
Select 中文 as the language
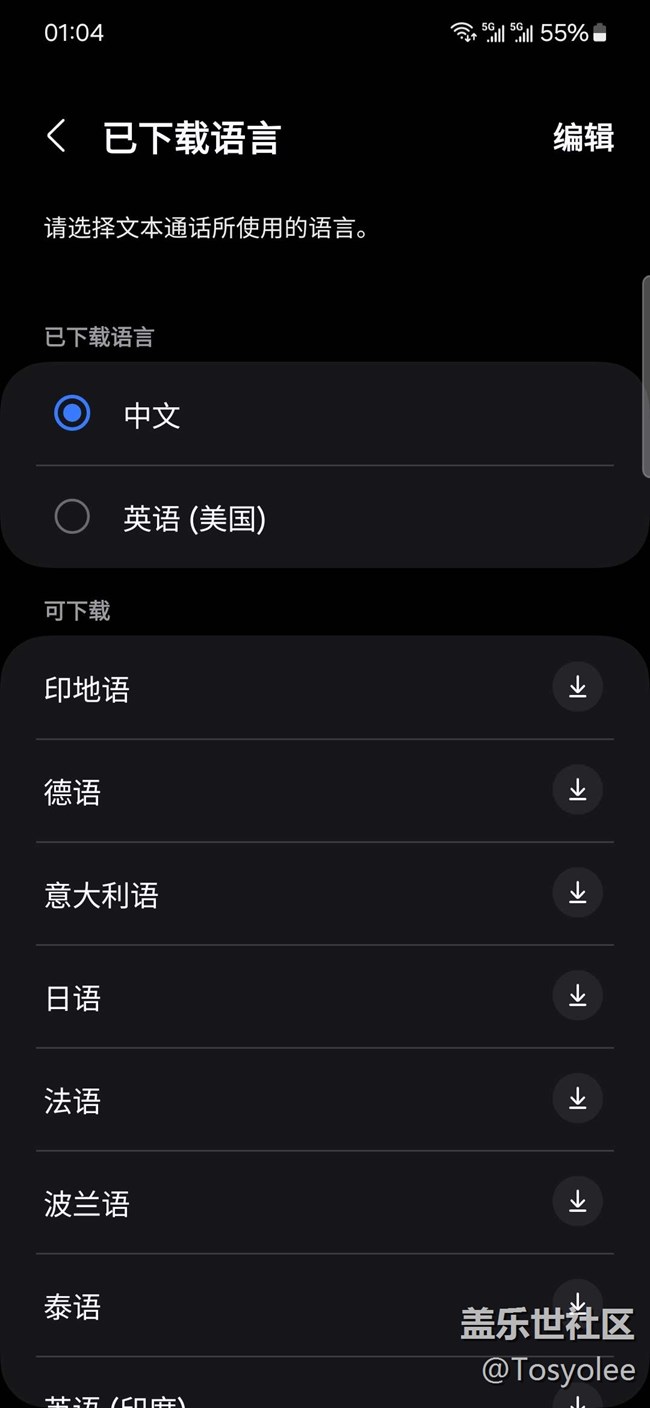[x=72, y=414]
